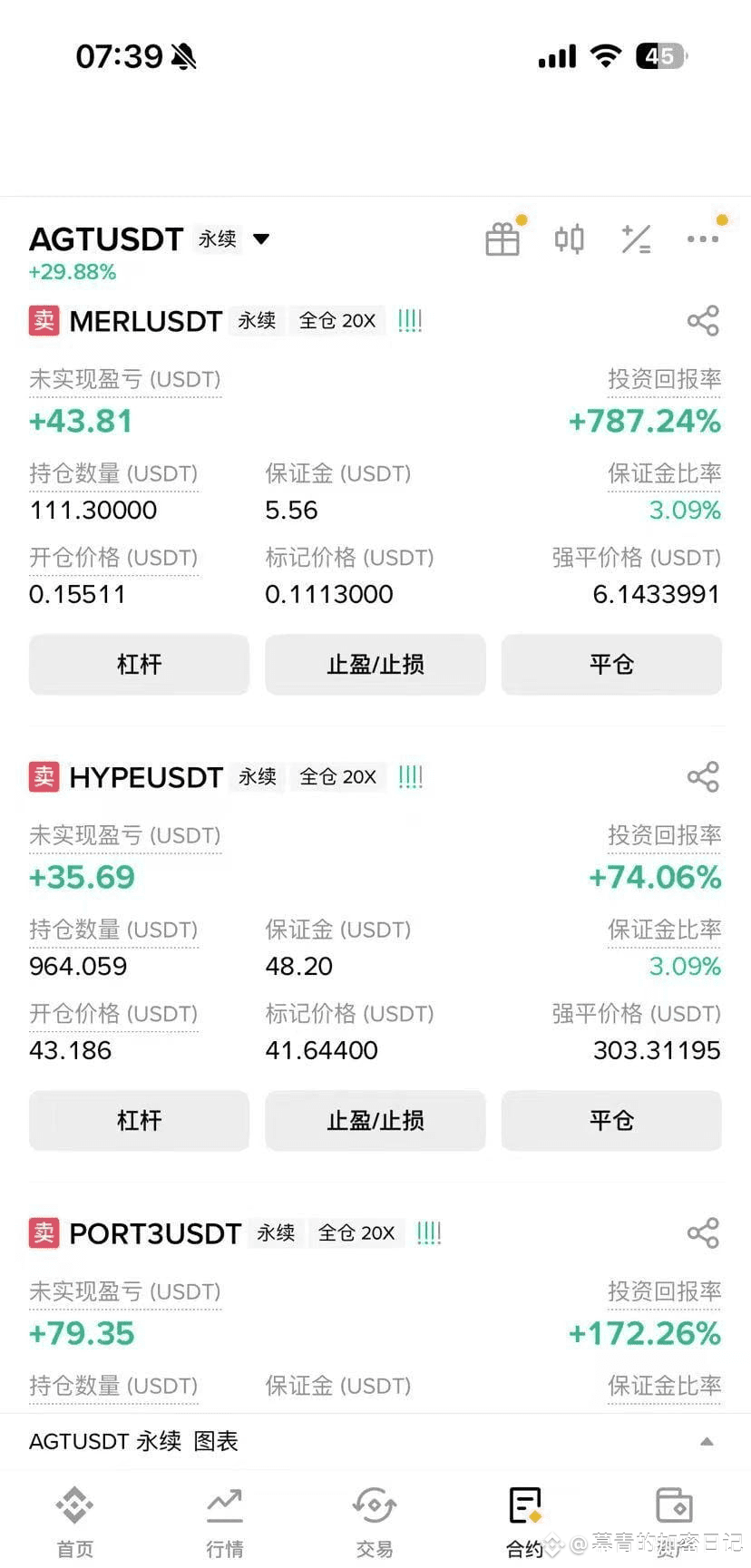Switch to the 行情 markets tab
The image size is (751, 1568).
[x=224, y=1523]
